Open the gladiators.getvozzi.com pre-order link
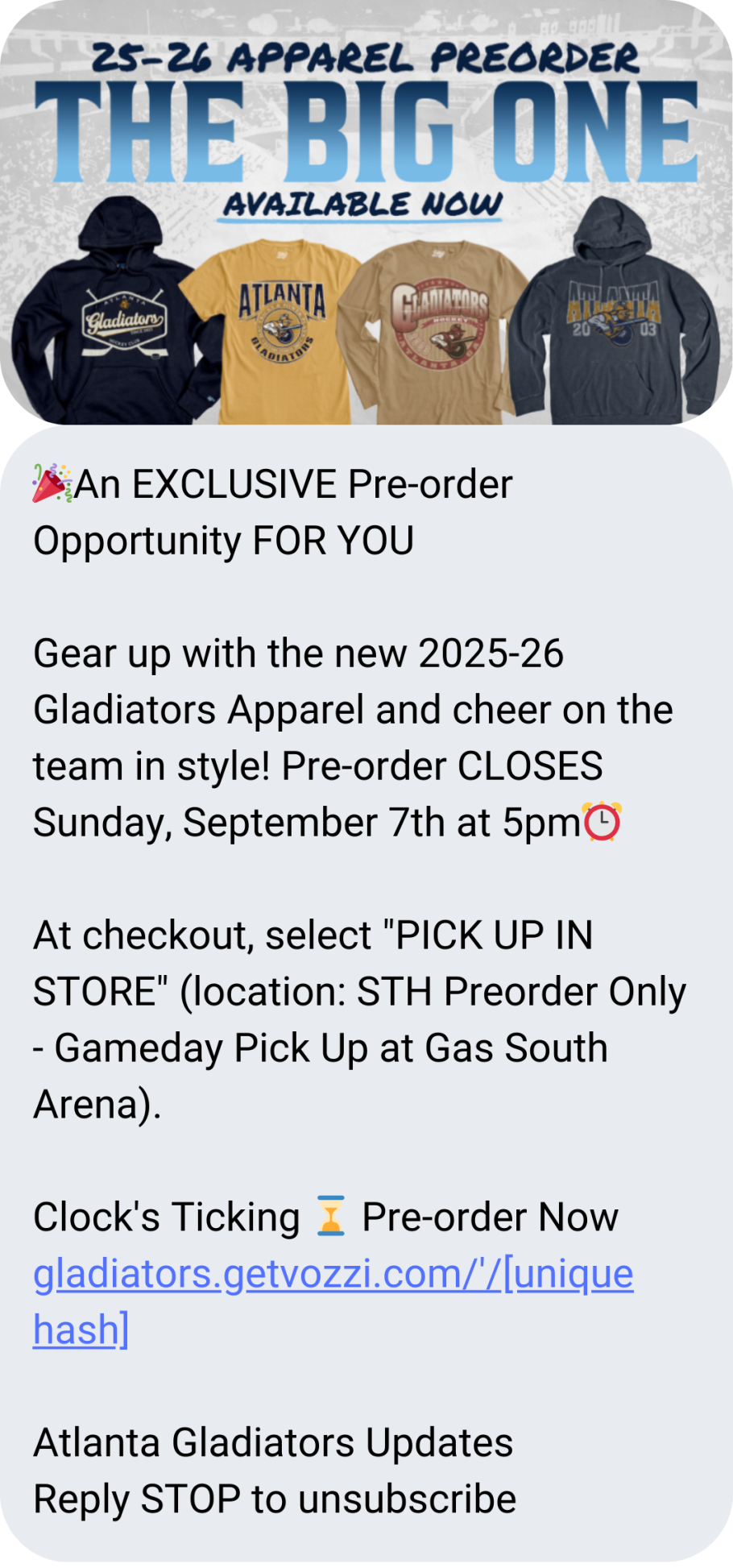733x1568 pixels. click(333, 1274)
